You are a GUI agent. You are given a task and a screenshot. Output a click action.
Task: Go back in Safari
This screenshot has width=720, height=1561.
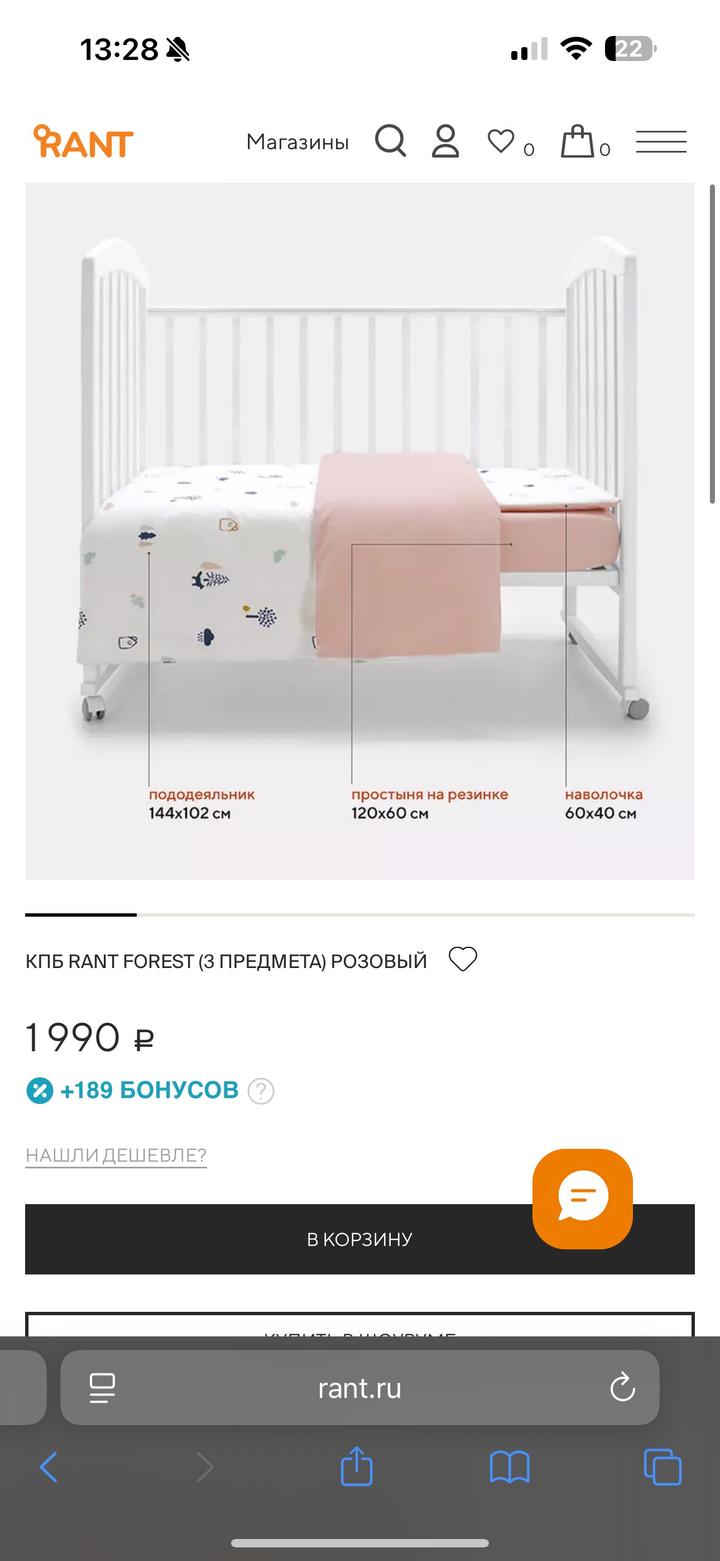coord(48,1467)
